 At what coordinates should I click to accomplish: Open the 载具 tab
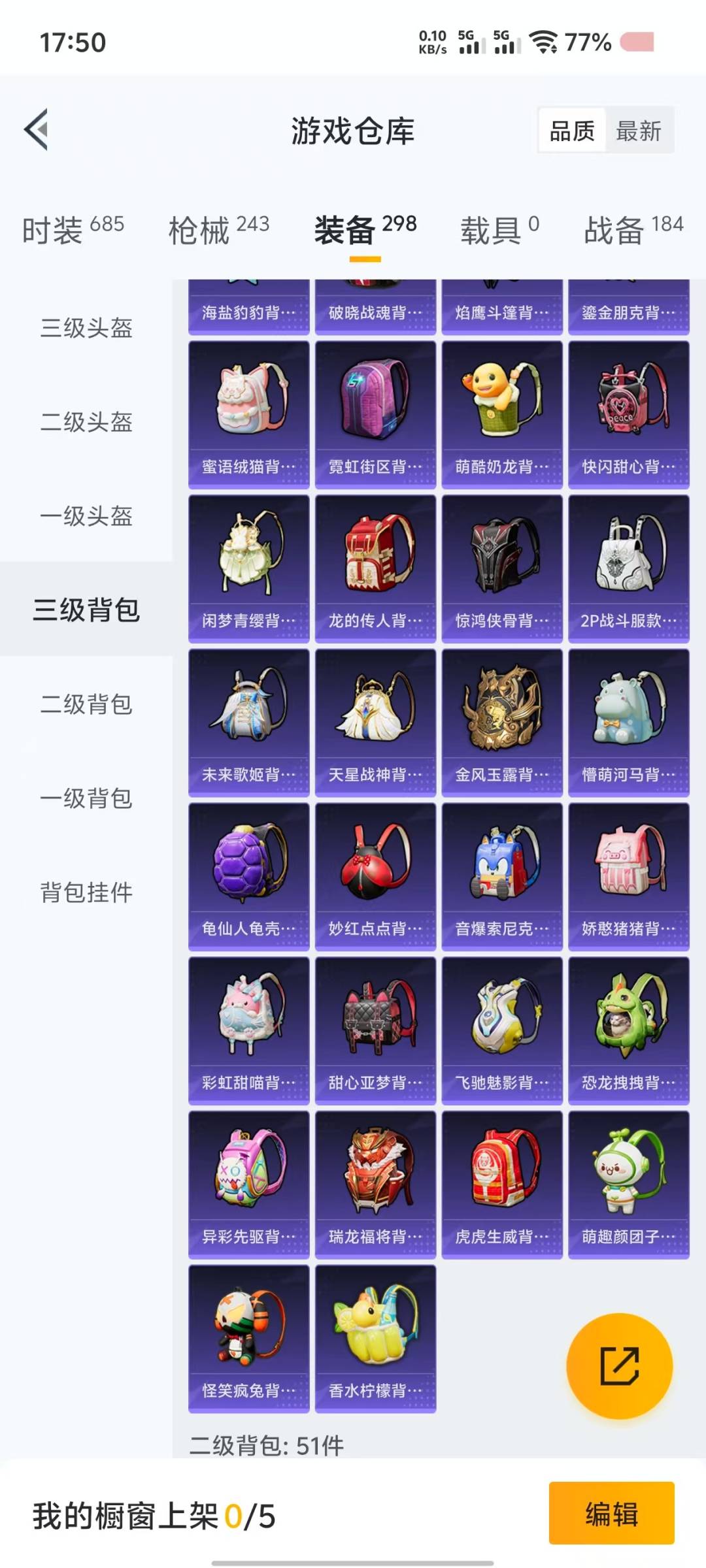click(x=500, y=230)
